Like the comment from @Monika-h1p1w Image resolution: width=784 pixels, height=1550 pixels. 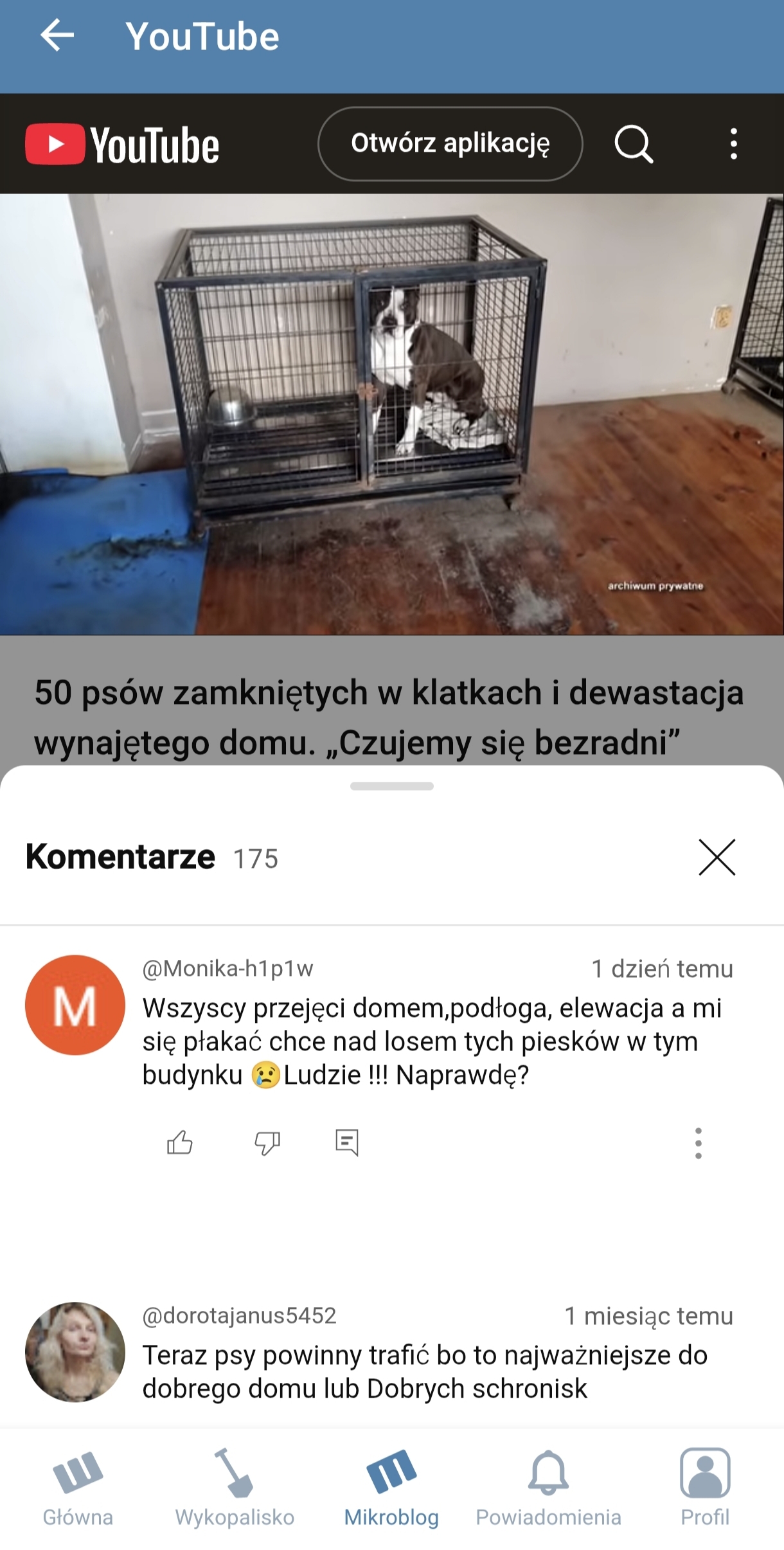pyautogui.click(x=179, y=1142)
